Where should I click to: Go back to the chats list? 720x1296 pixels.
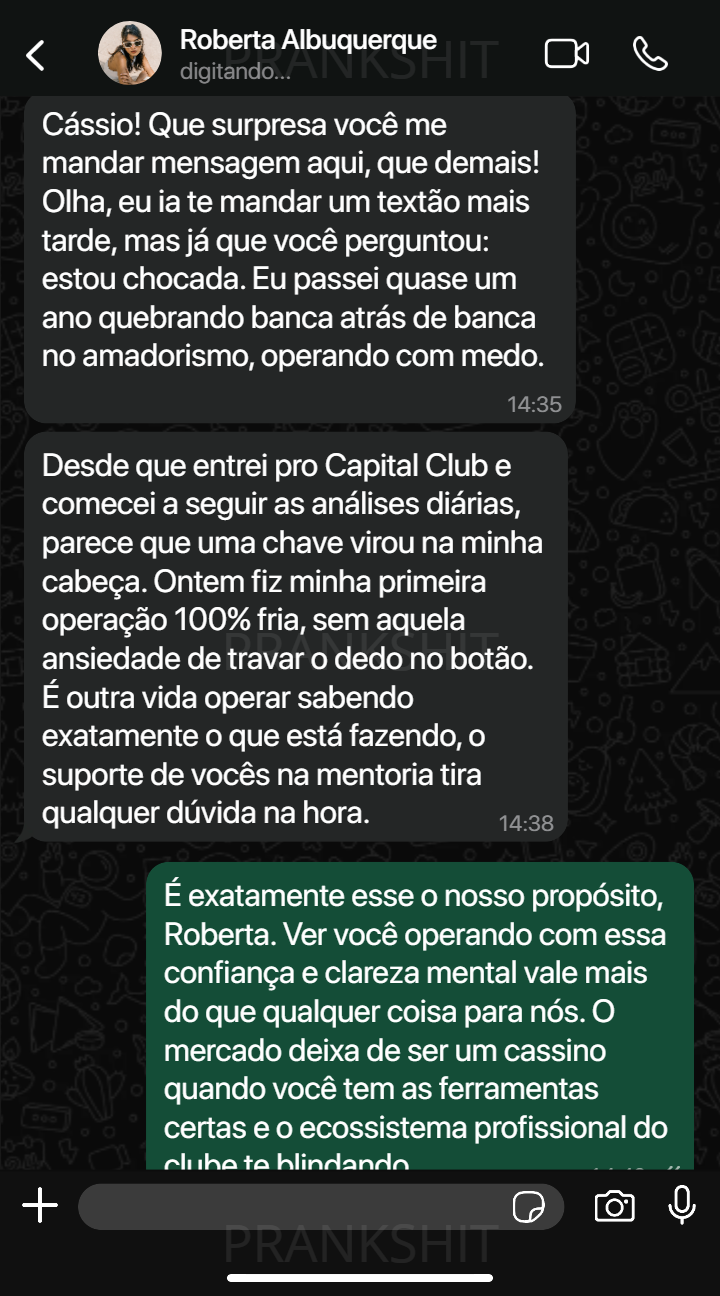35,55
